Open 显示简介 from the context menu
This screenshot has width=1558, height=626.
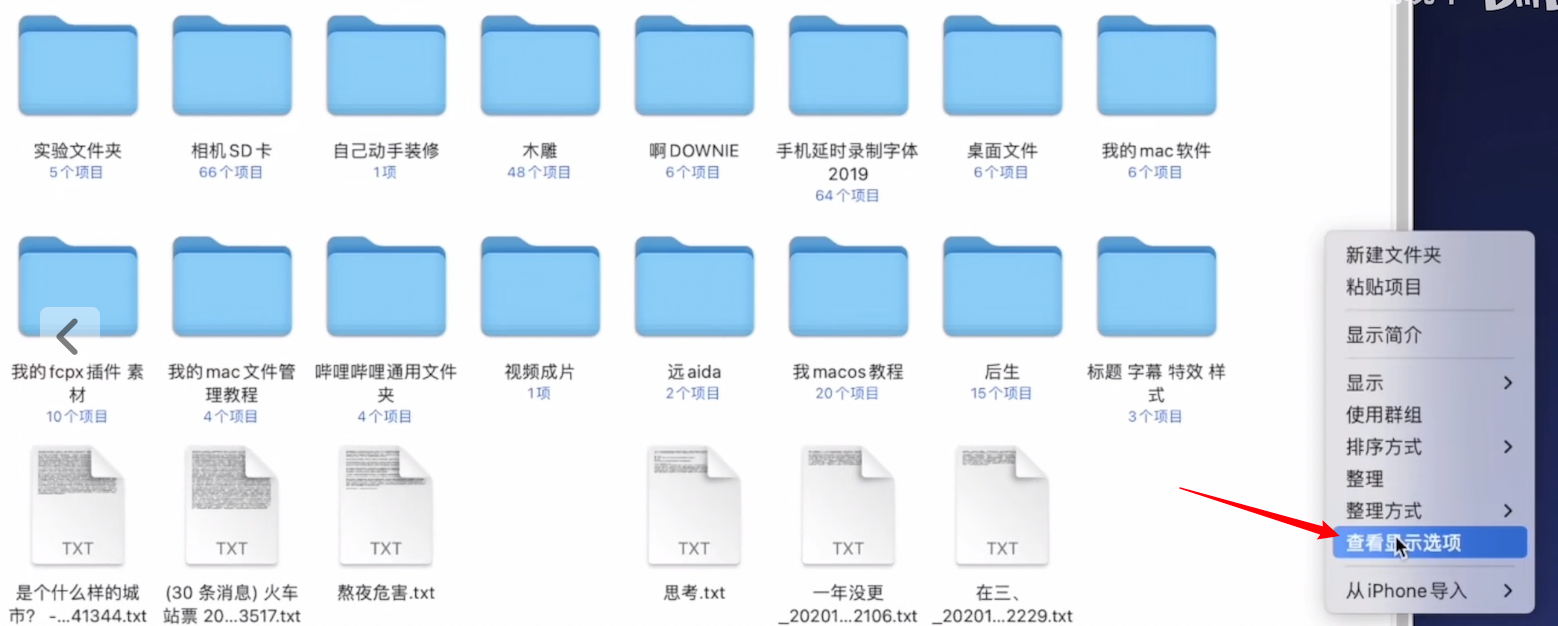(1383, 335)
